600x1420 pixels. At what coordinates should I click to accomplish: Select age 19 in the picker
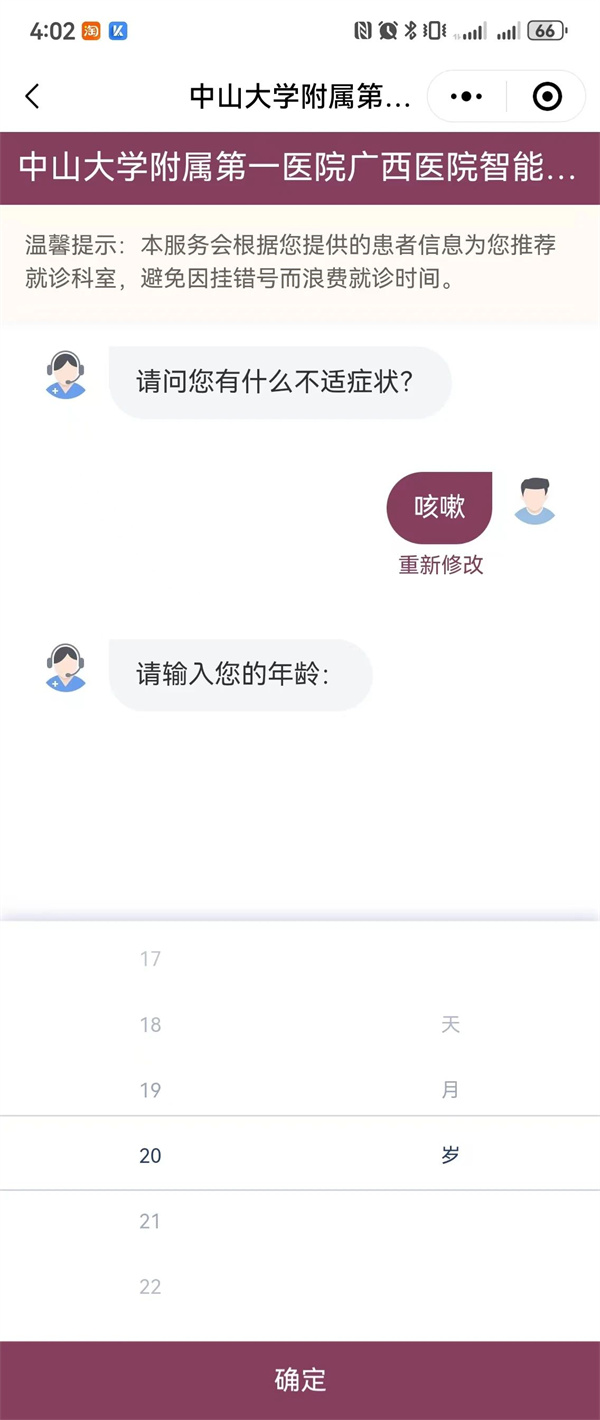pos(150,1090)
